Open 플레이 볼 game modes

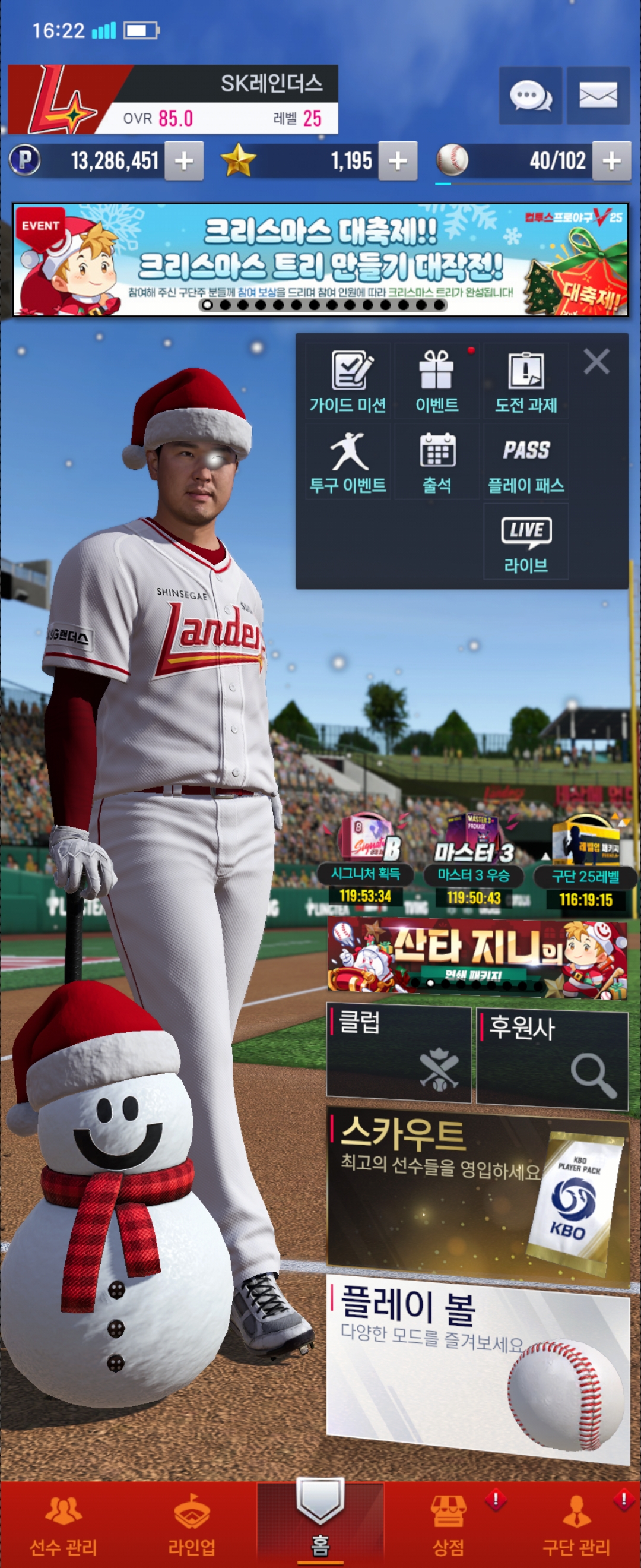click(x=477, y=1370)
